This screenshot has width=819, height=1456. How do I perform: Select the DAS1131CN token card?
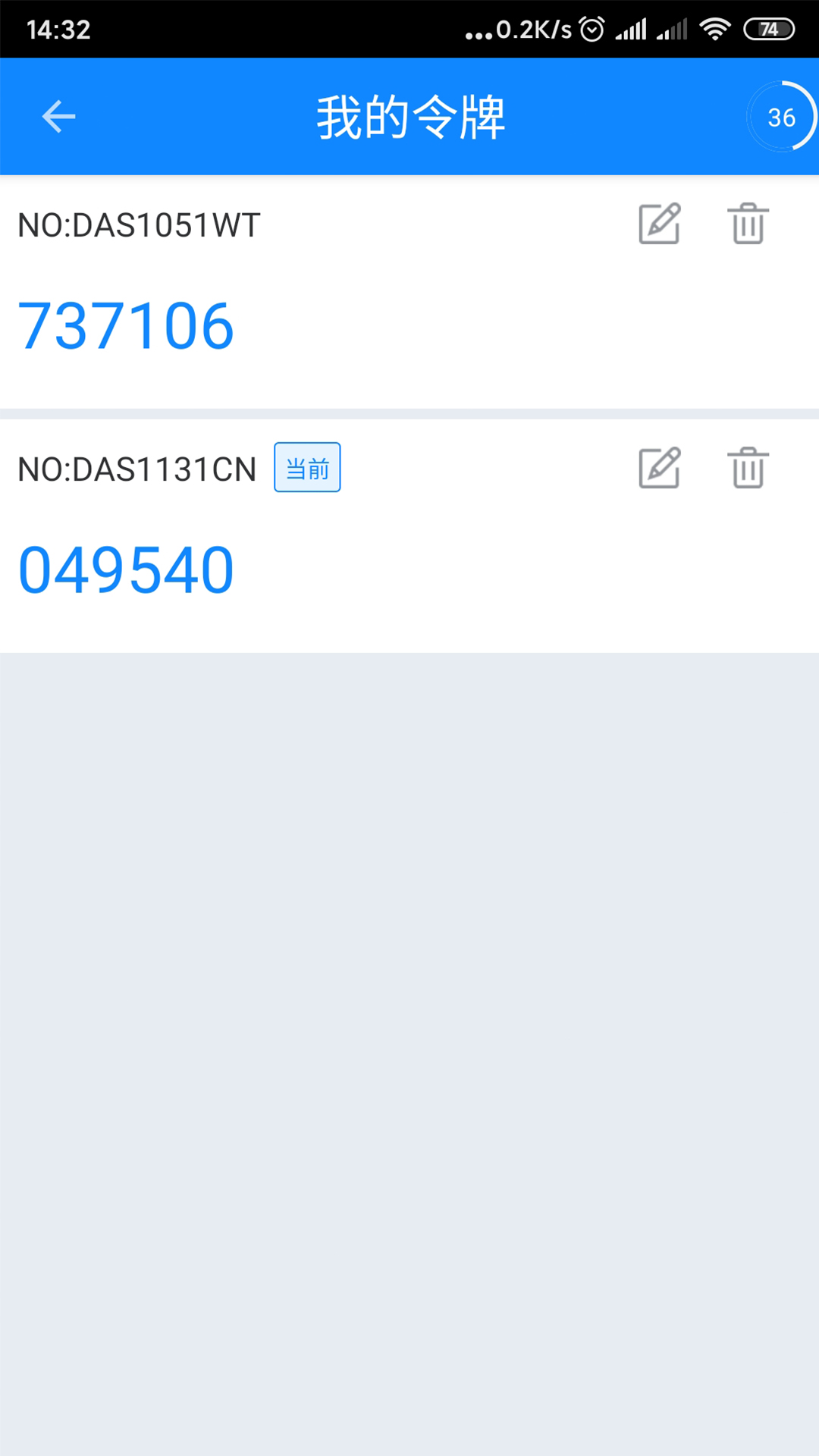(x=303, y=570)
